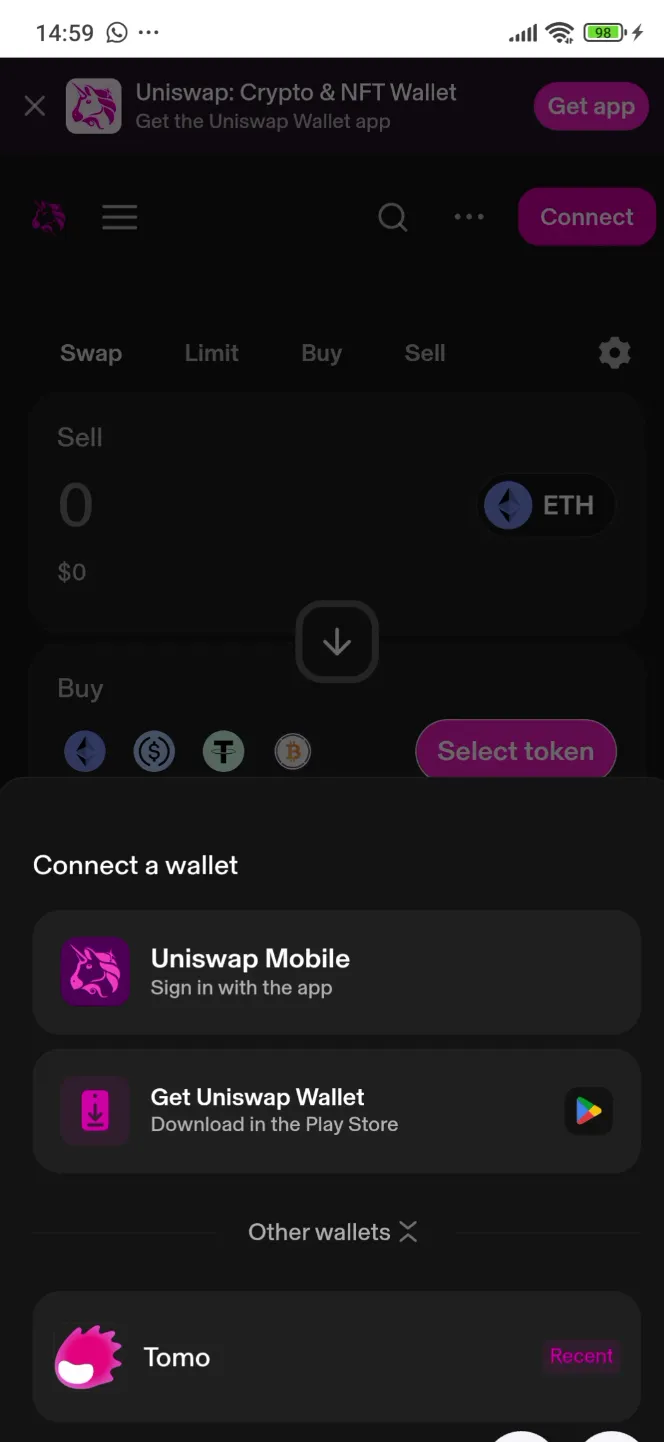664x1442 pixels.
Task: Switch to the Limit tab
Action: click(211, 353)
